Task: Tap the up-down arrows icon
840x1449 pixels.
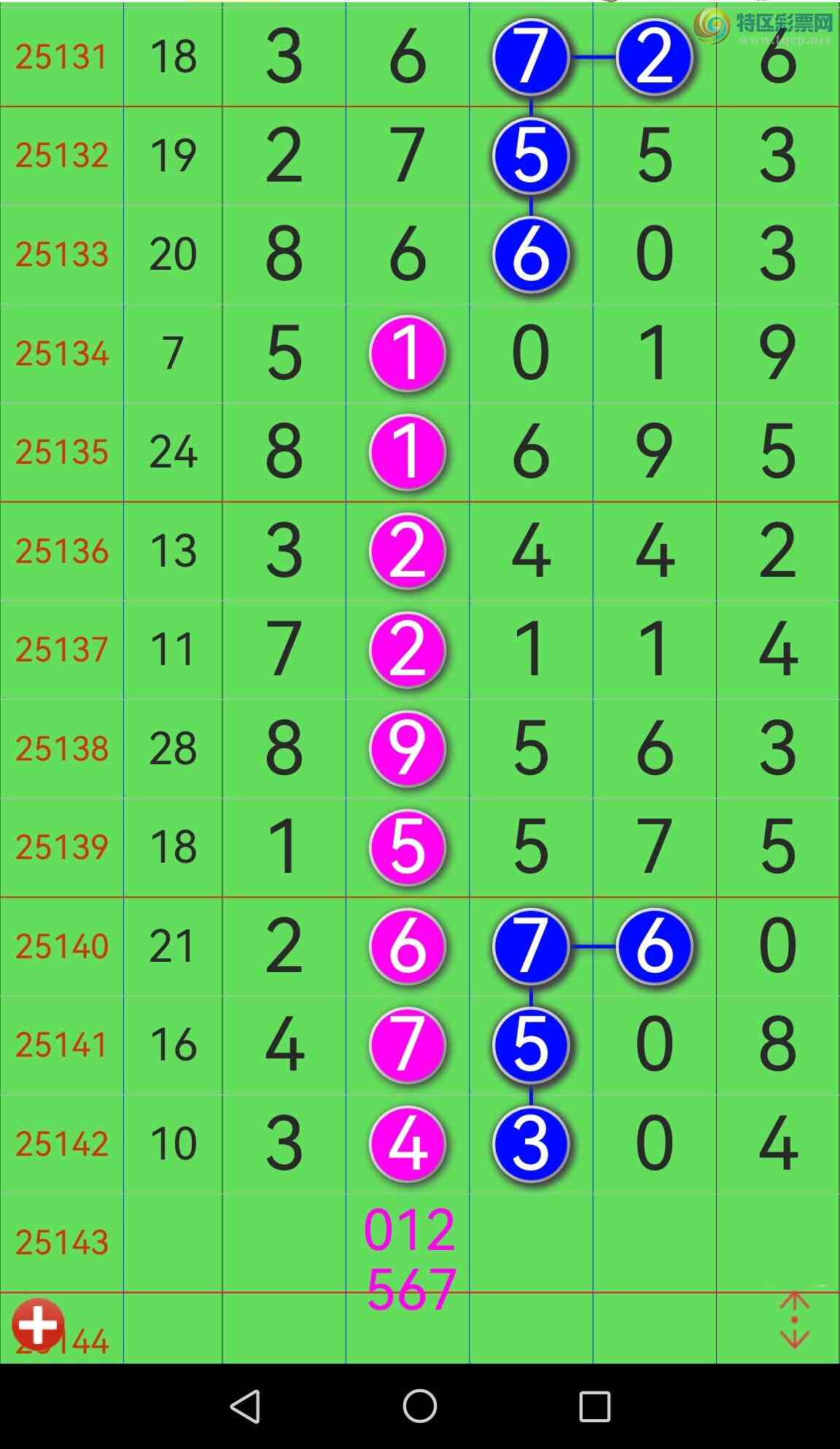Action: click(x=794, y=1320)
